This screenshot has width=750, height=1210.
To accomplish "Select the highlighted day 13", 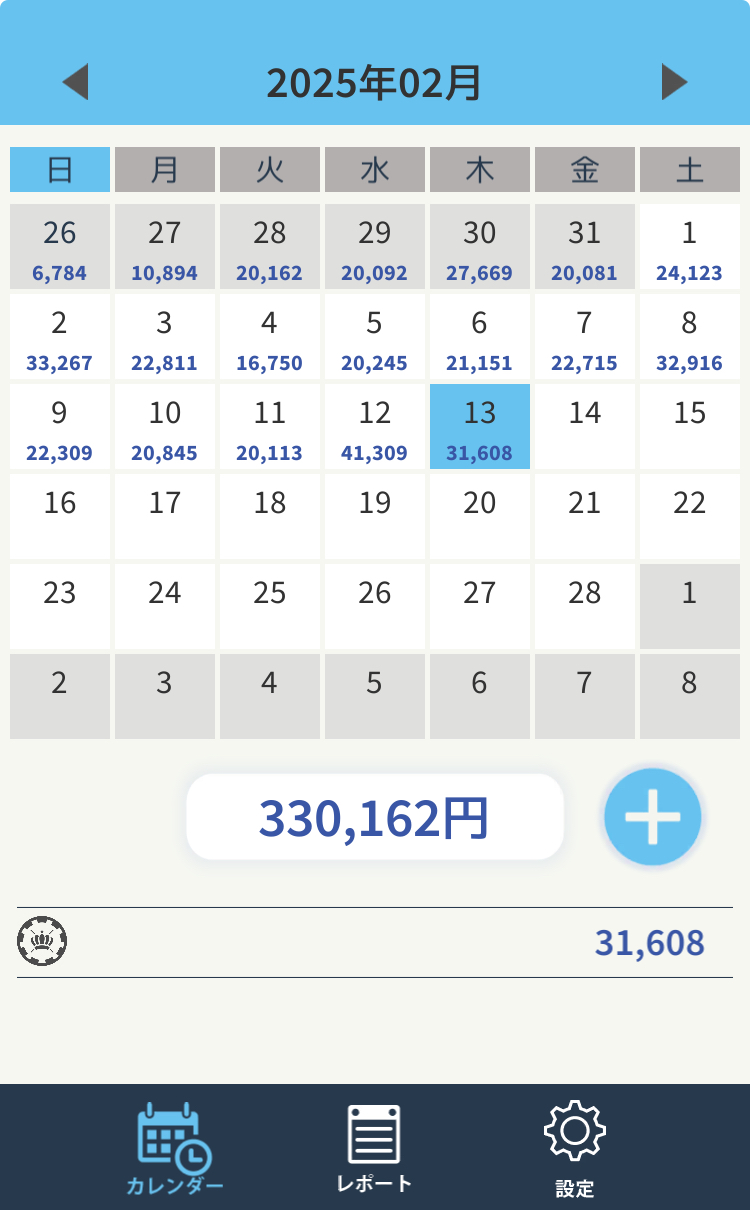I will tap(480, 426).
